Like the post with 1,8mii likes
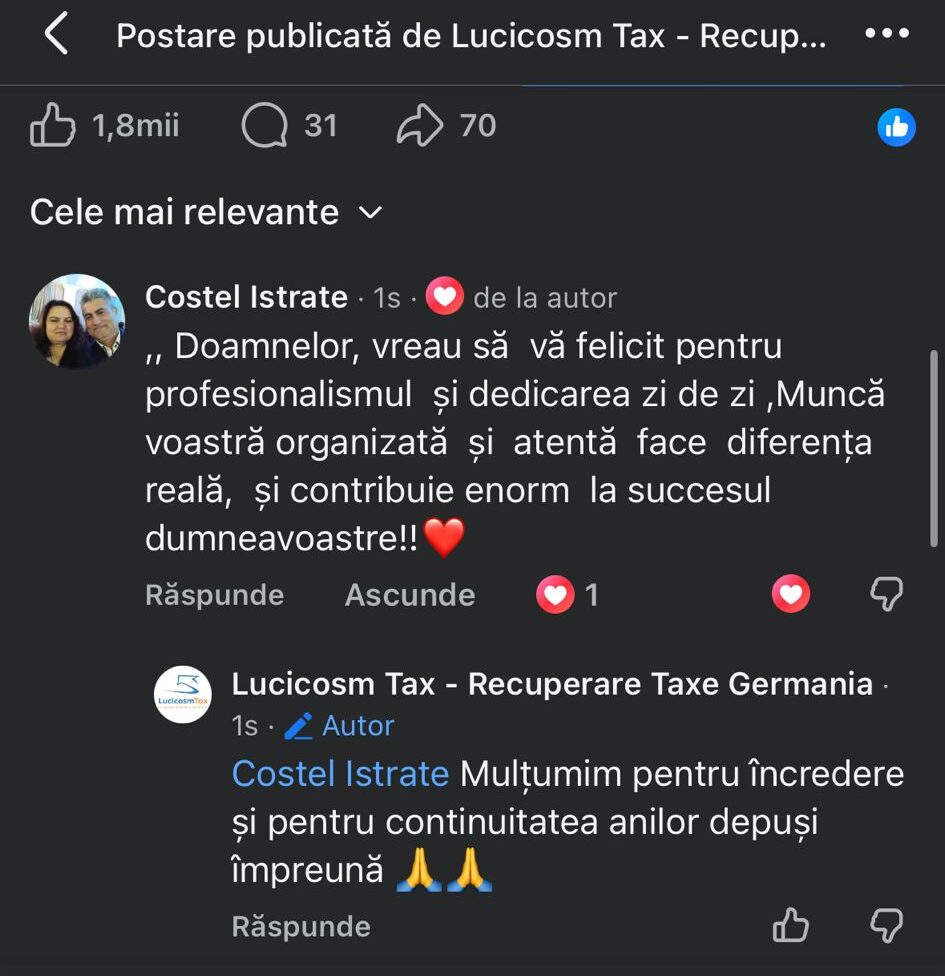The height and width of the screenshot is (976, 945). 54,126
